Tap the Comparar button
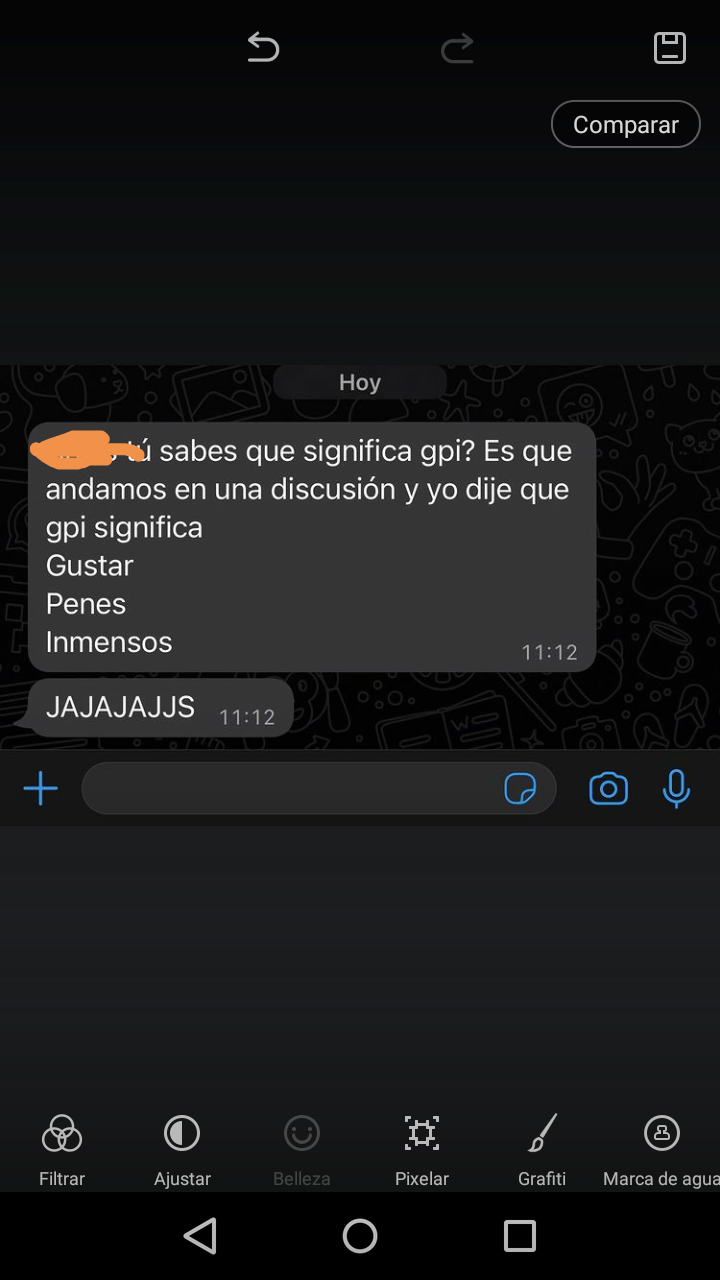This screenshot has height=1280, width=720. [626, 124]
